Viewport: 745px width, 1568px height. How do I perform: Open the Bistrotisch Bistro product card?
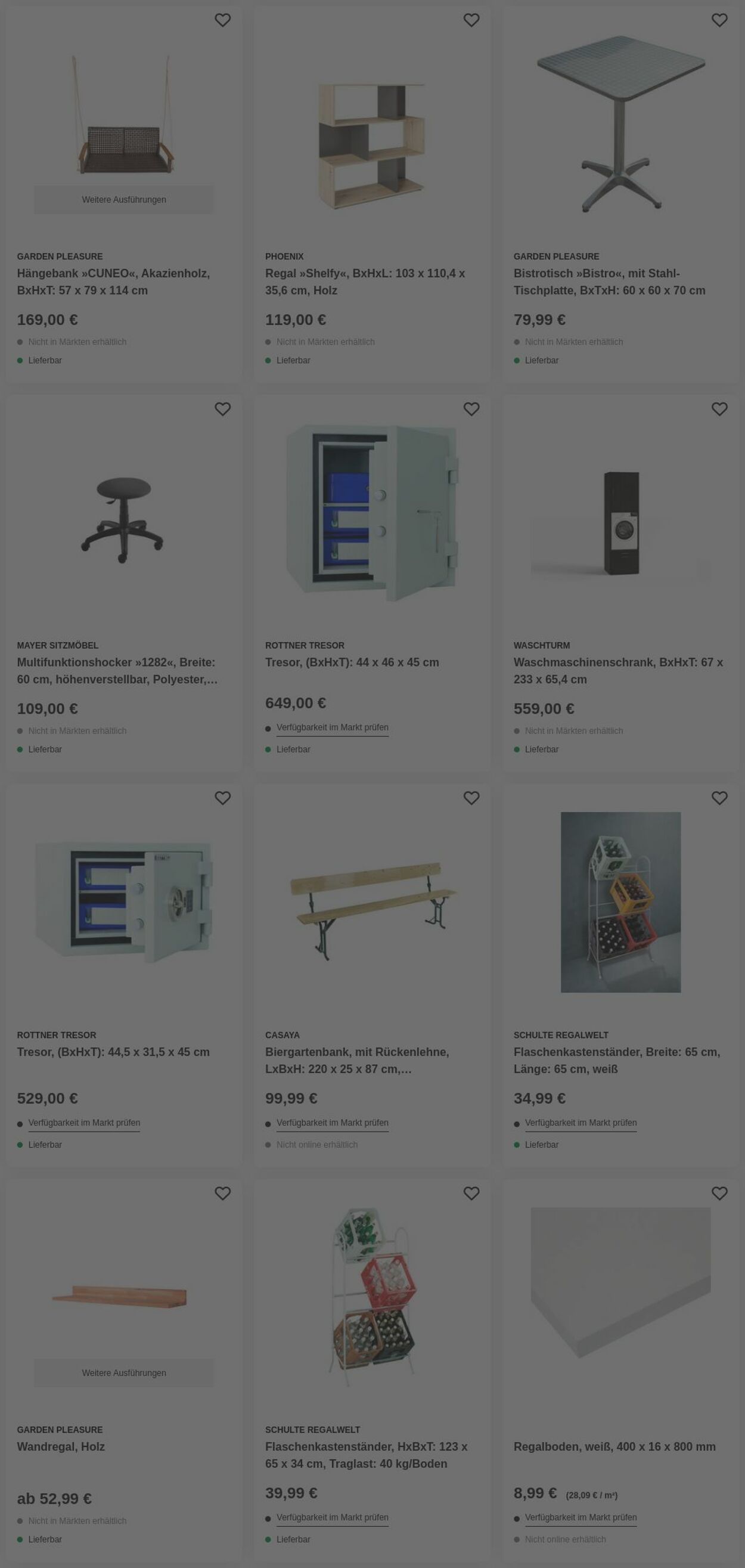[609, 281]
